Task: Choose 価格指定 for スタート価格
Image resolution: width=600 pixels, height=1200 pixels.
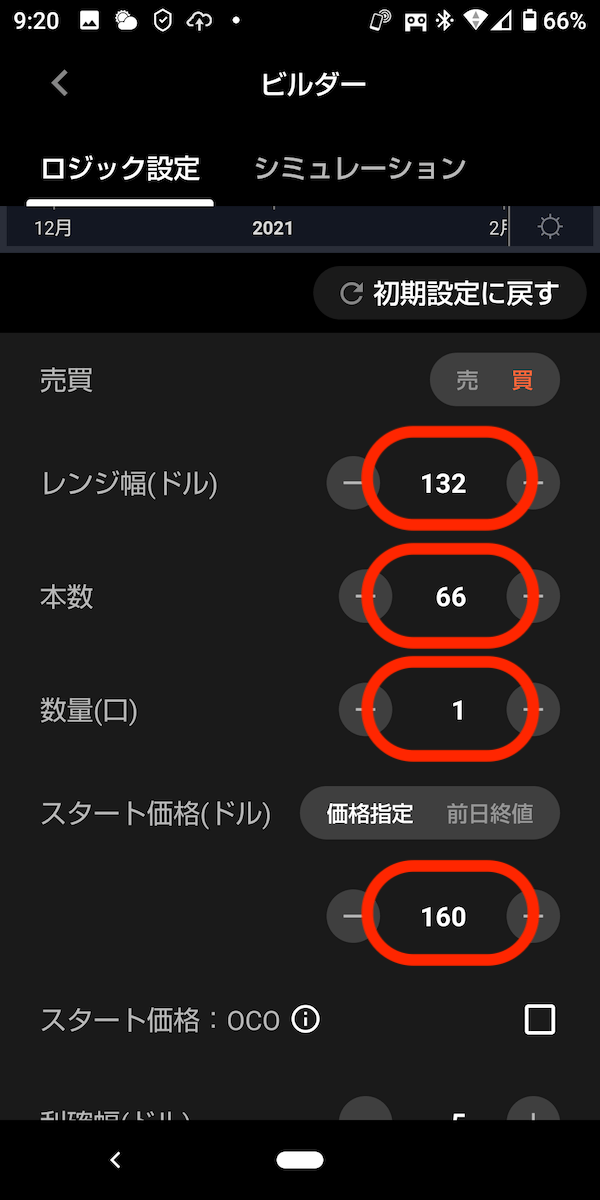Action: (369, 813)
